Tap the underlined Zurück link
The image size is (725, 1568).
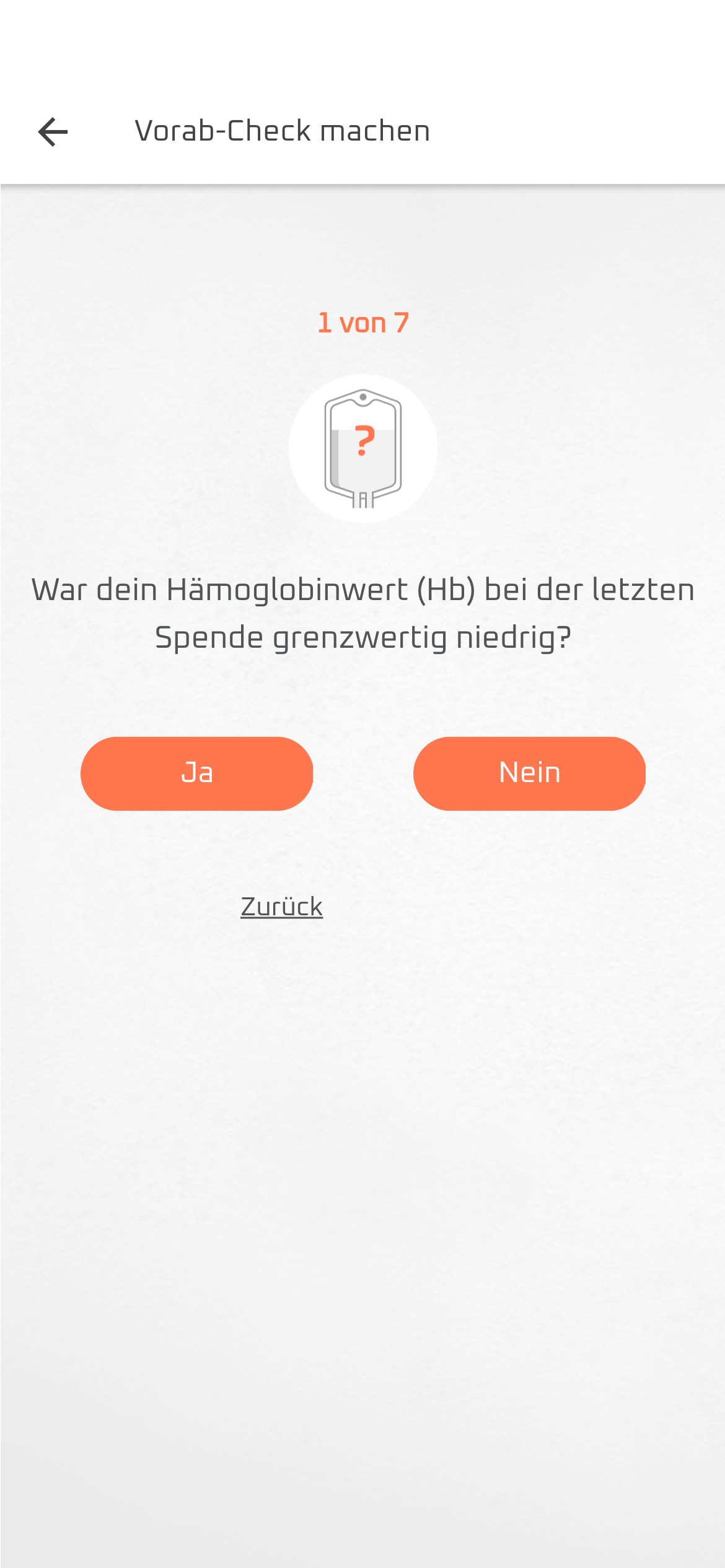[281, 907]
